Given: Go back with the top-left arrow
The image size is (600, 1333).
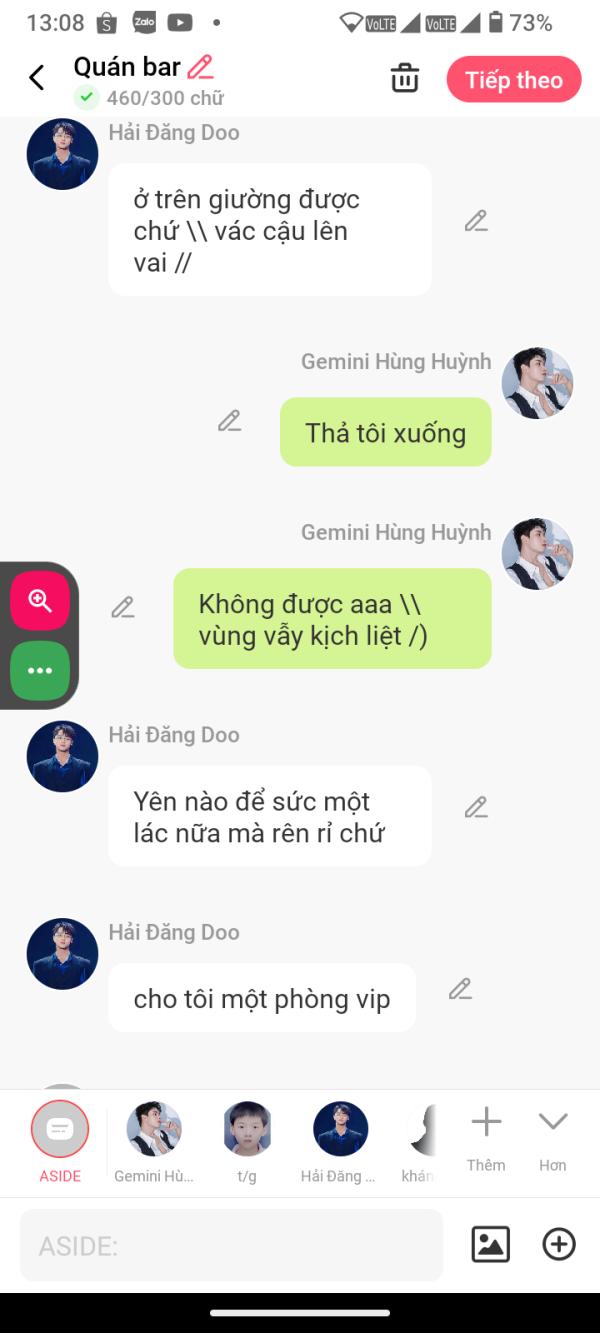Looking at the screenshot, I should click(x=37, y=78).
